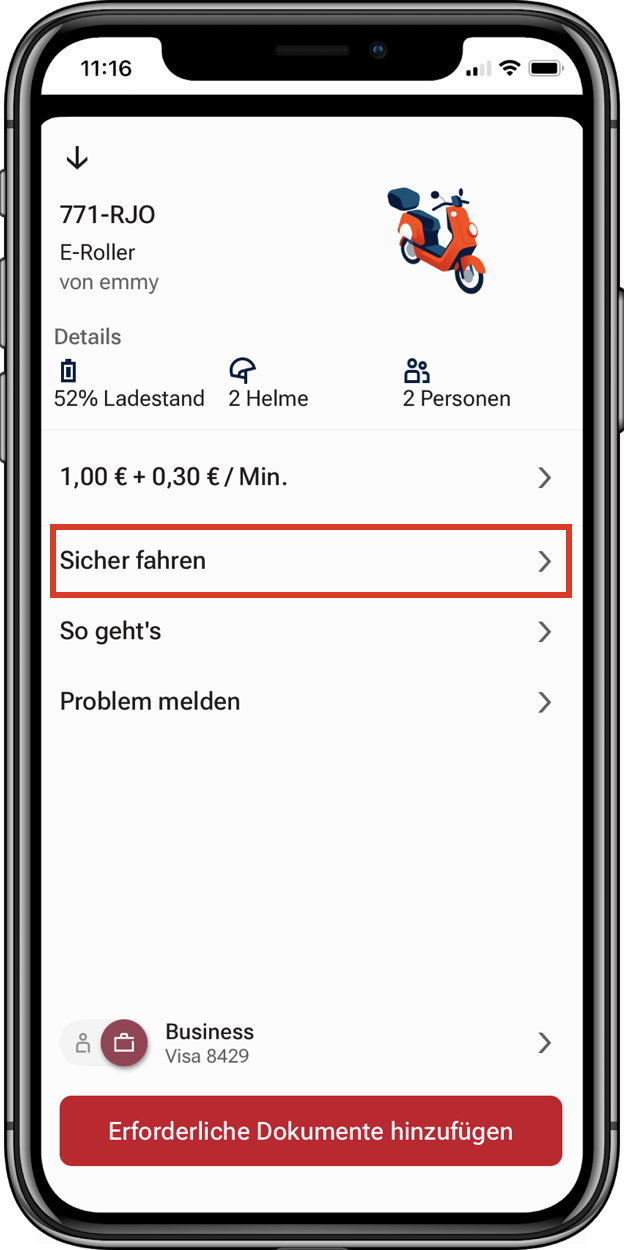Tap Erforderliche Dokumente hinzufügen

[x=310, y=1131]
